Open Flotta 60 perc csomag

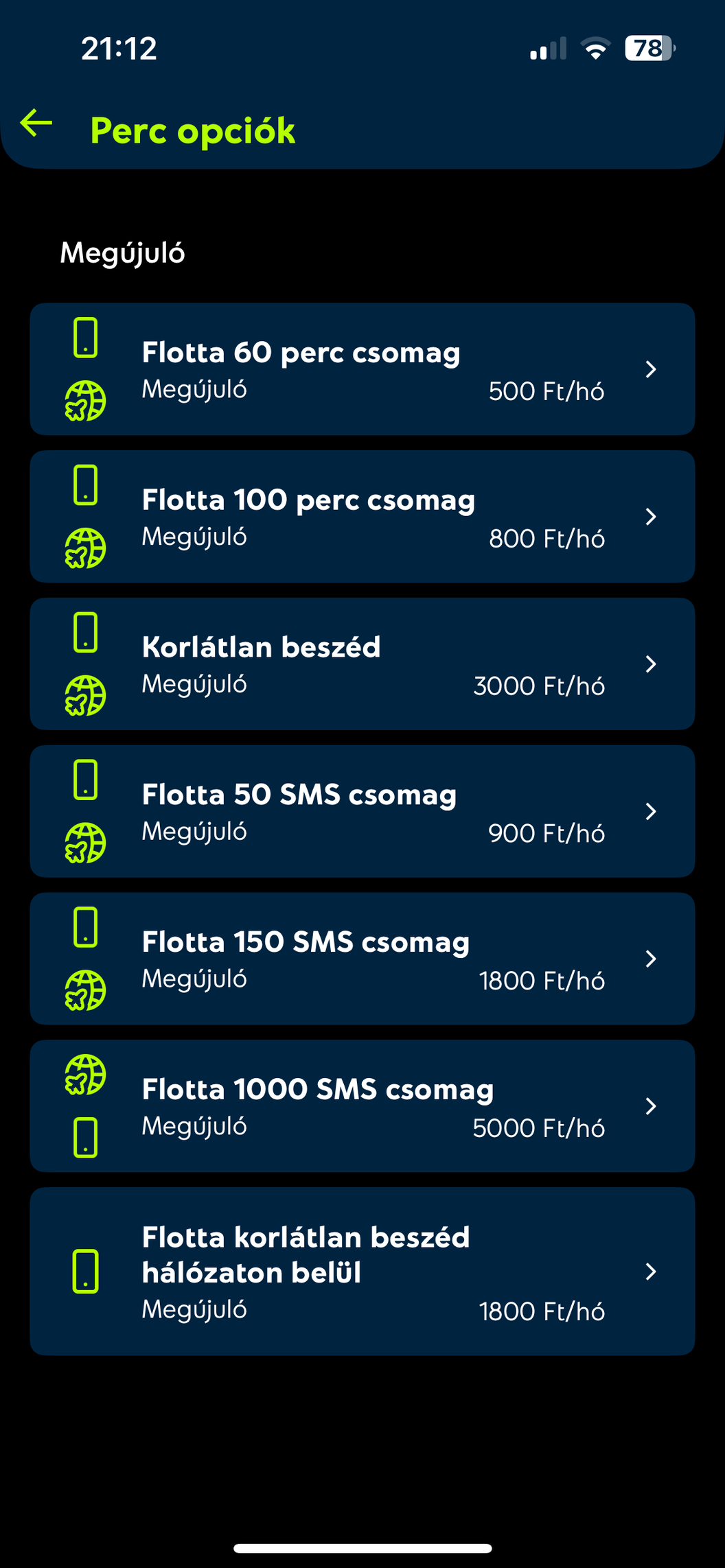[362, 369]
